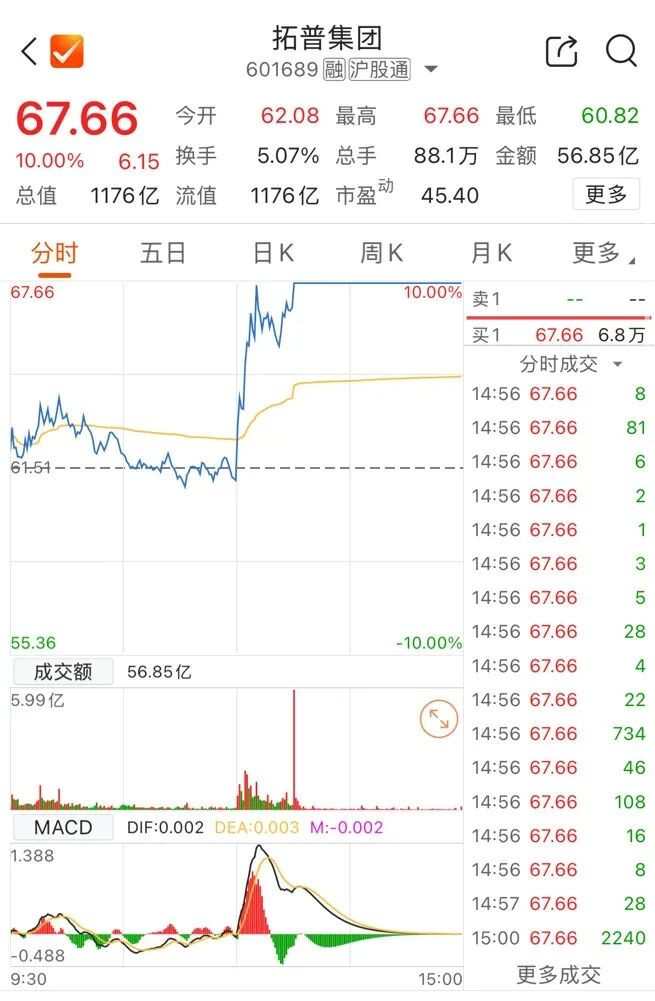The height and width of the screenshot is (1001, 655).
Task: Switch to the 分时 chart tab
Action: coord(54,254)
